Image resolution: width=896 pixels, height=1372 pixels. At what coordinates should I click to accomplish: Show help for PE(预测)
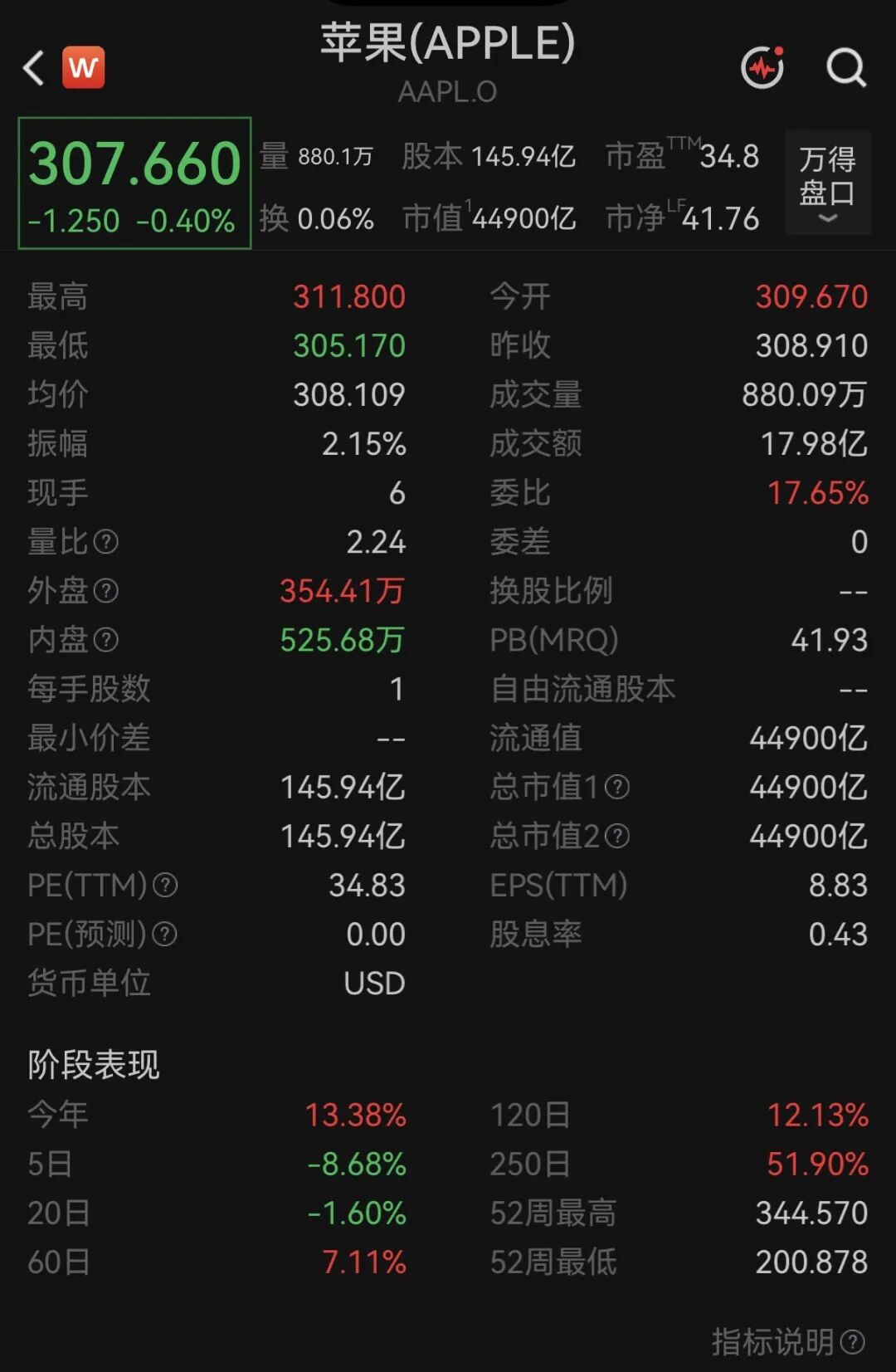(x=164, y=935)
